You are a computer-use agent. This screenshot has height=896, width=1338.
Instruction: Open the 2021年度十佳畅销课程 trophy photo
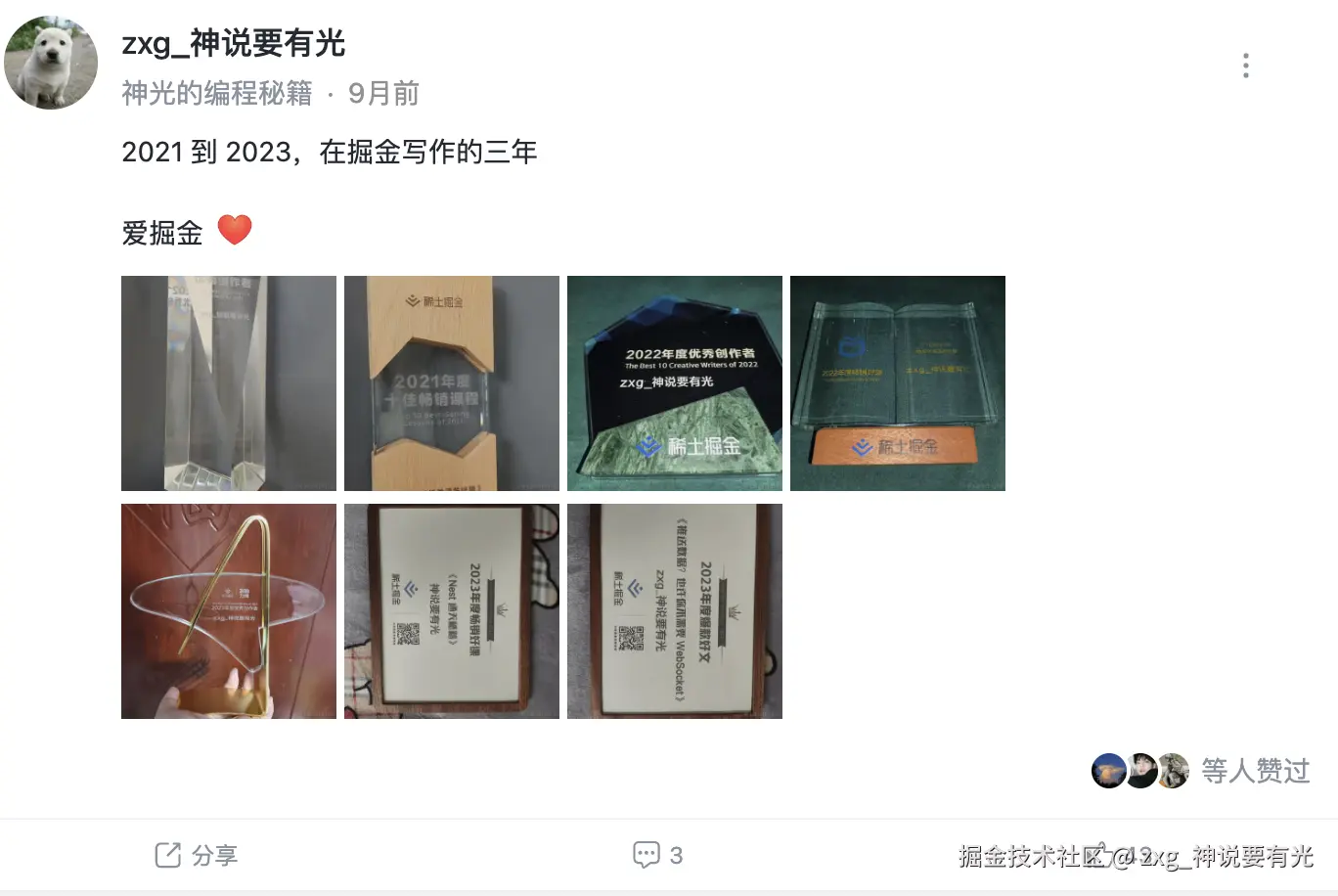coord(452,383)
